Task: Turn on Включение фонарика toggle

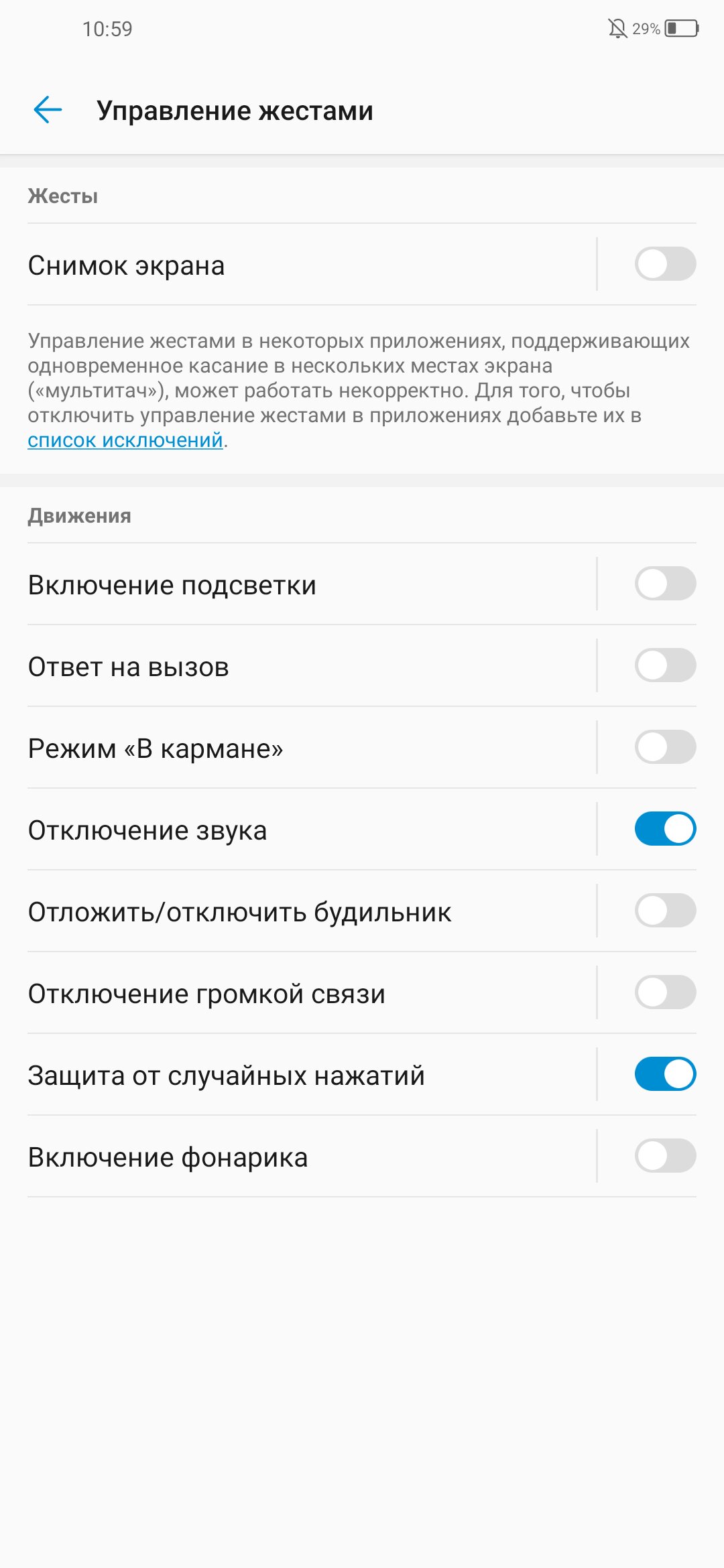Action: [x=665, y=1156]
